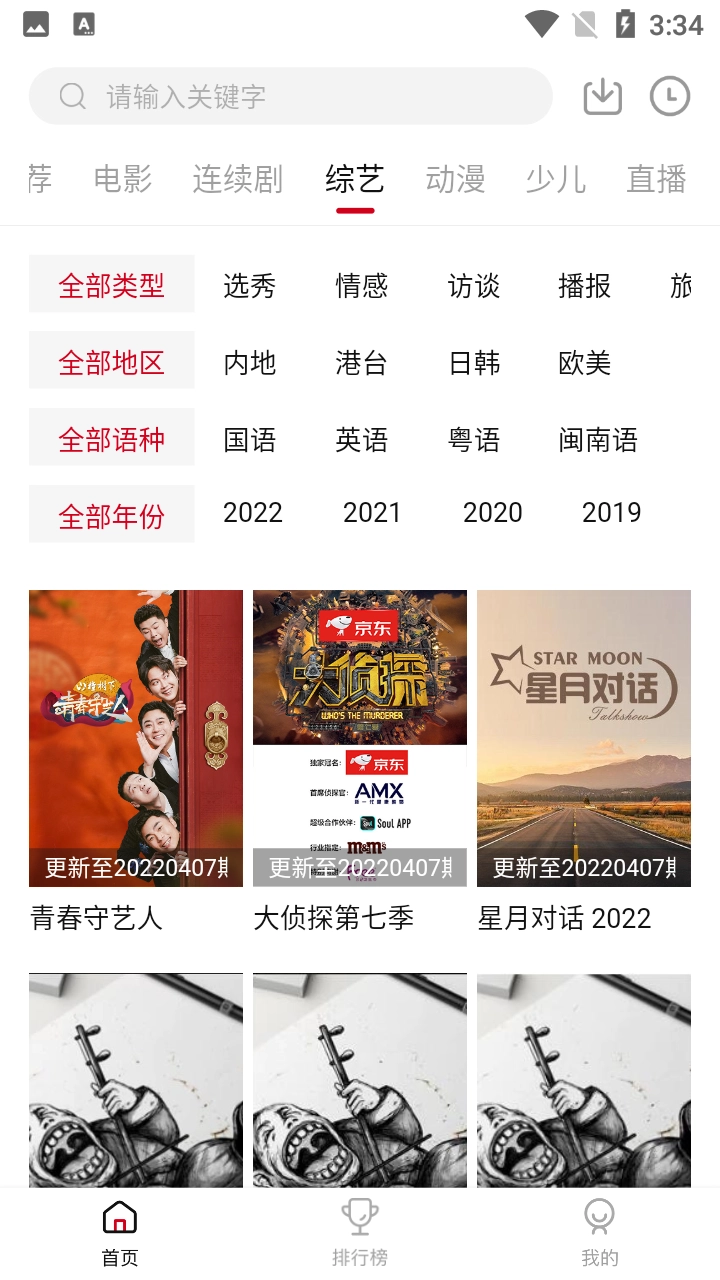Open the downloads icon

pos(602,97)
